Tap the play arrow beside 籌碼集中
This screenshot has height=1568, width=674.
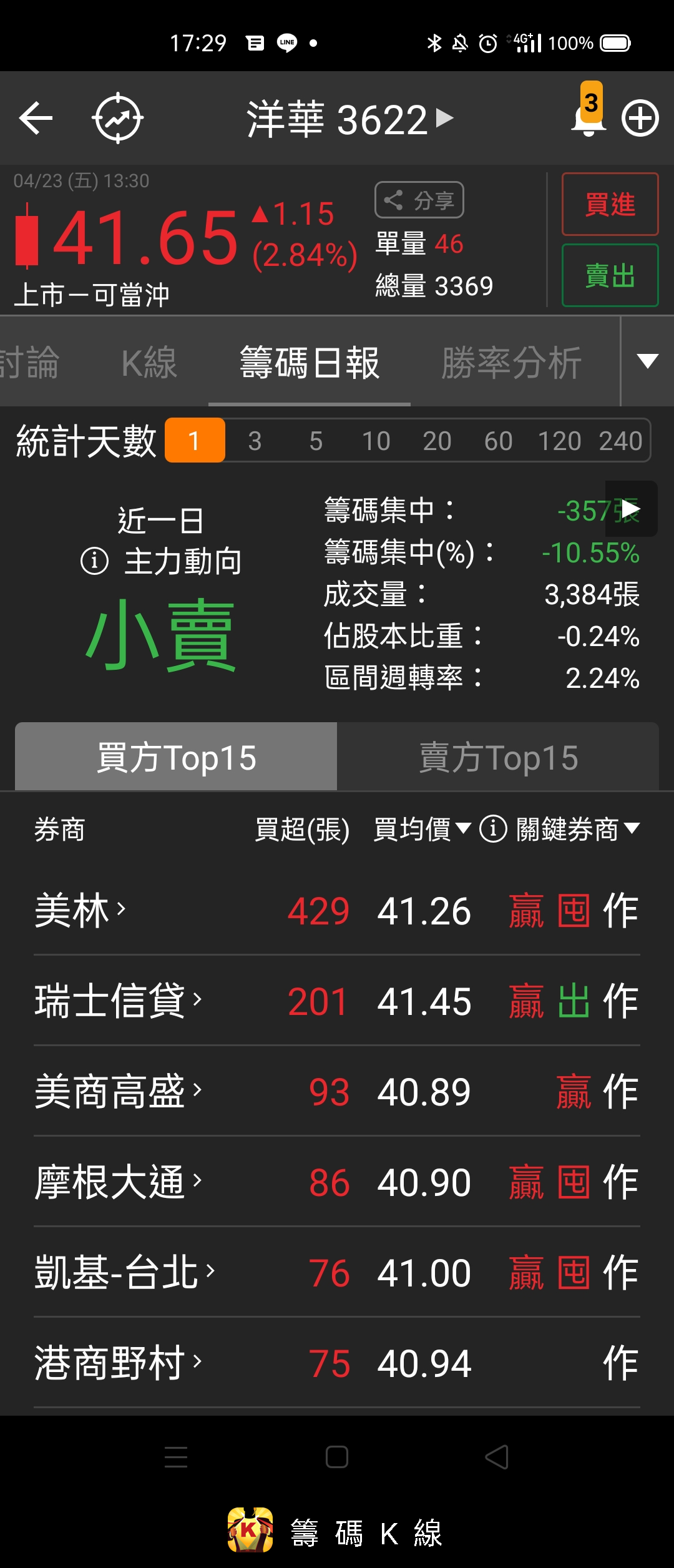[631, 509]
